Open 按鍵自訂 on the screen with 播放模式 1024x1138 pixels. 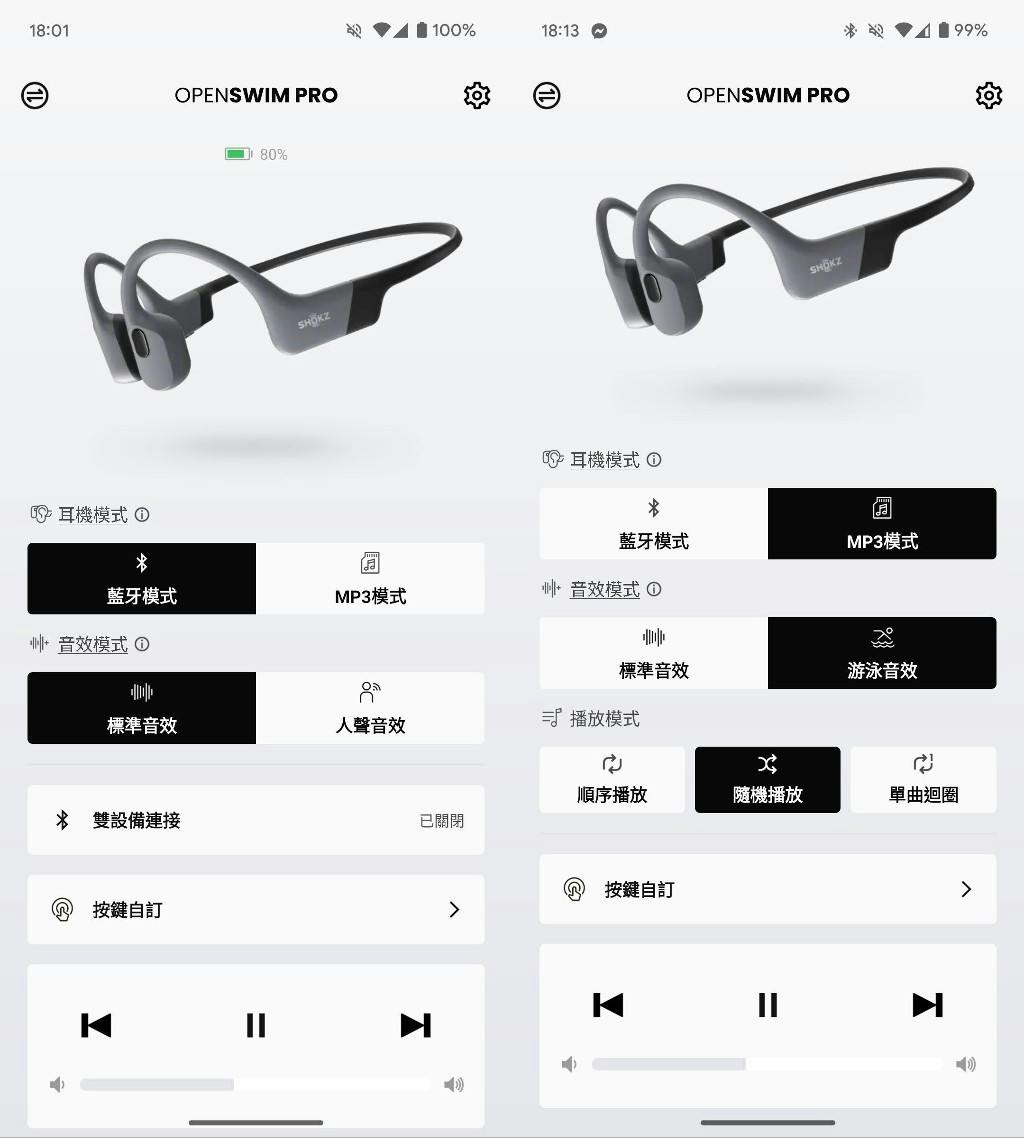click(x=767, y=889)
